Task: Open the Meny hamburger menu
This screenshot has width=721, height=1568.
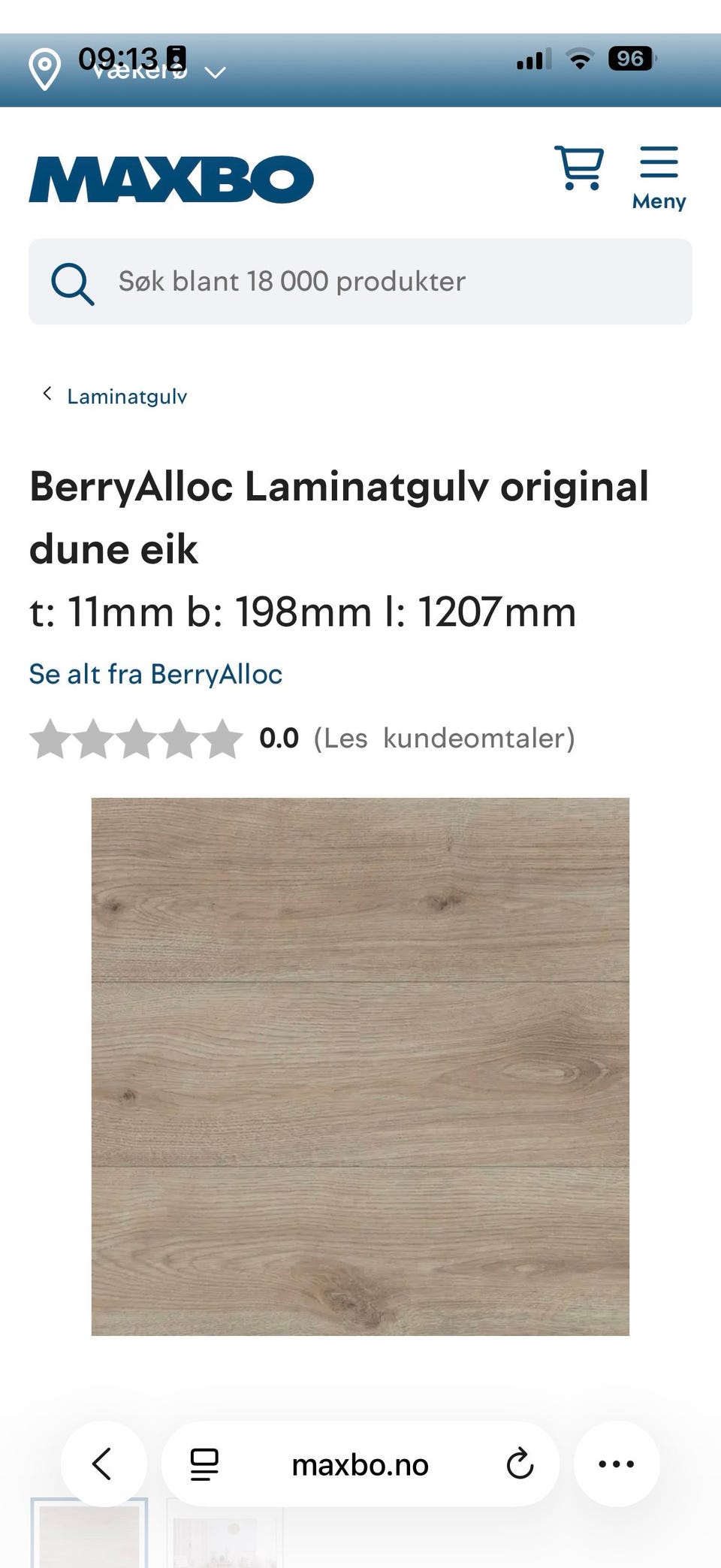Action: tap(659, 169)
